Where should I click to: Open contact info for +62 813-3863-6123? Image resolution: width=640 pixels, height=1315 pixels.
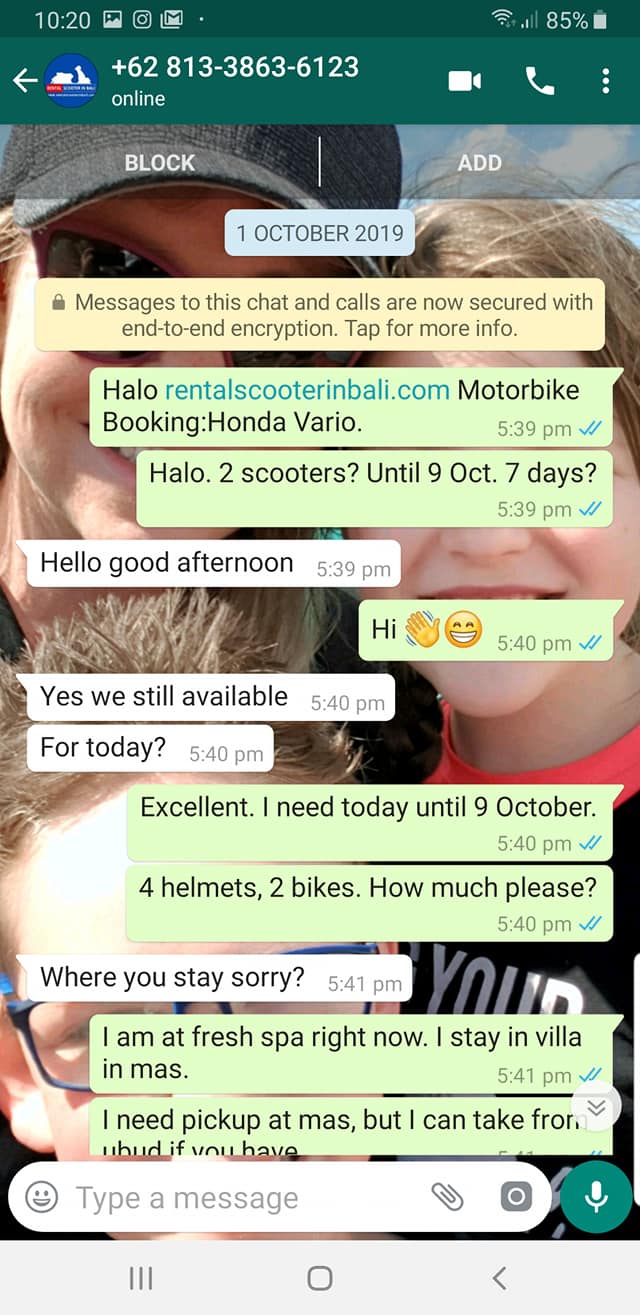tap(235, 81)
